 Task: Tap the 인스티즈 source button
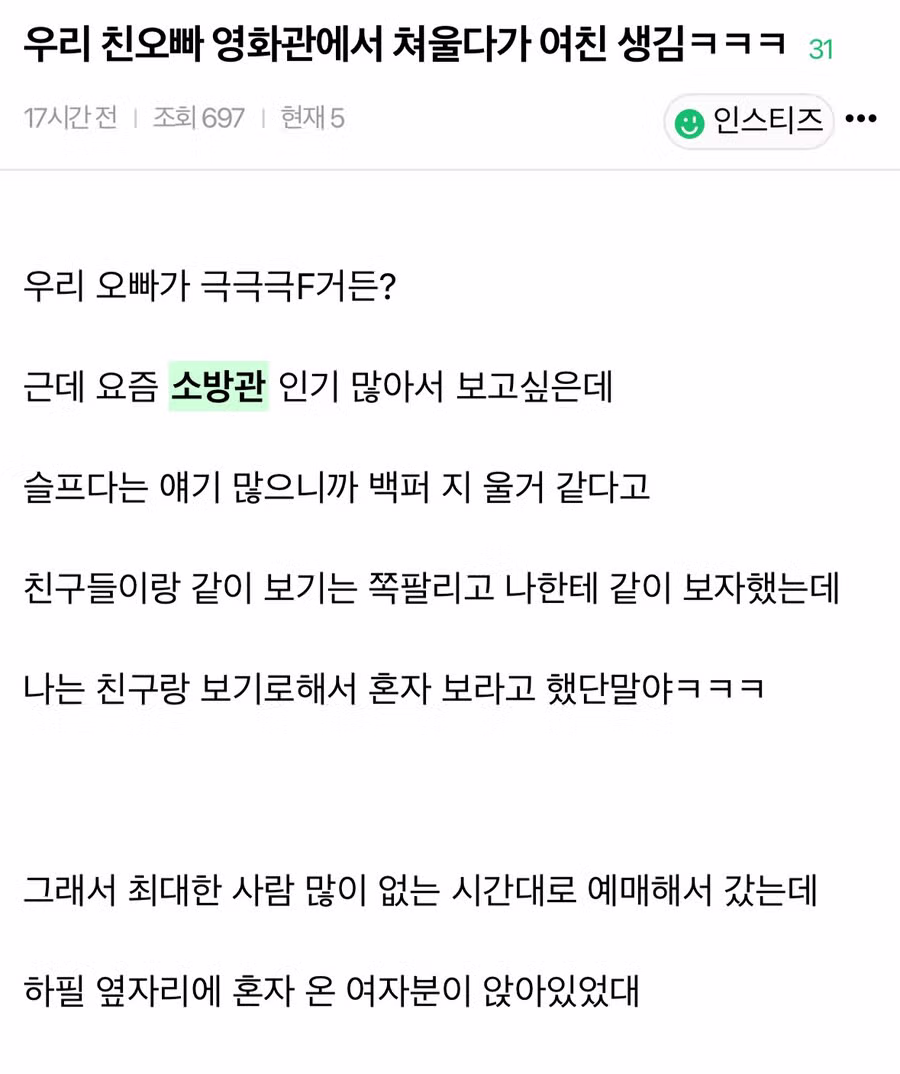pos(749,121)
